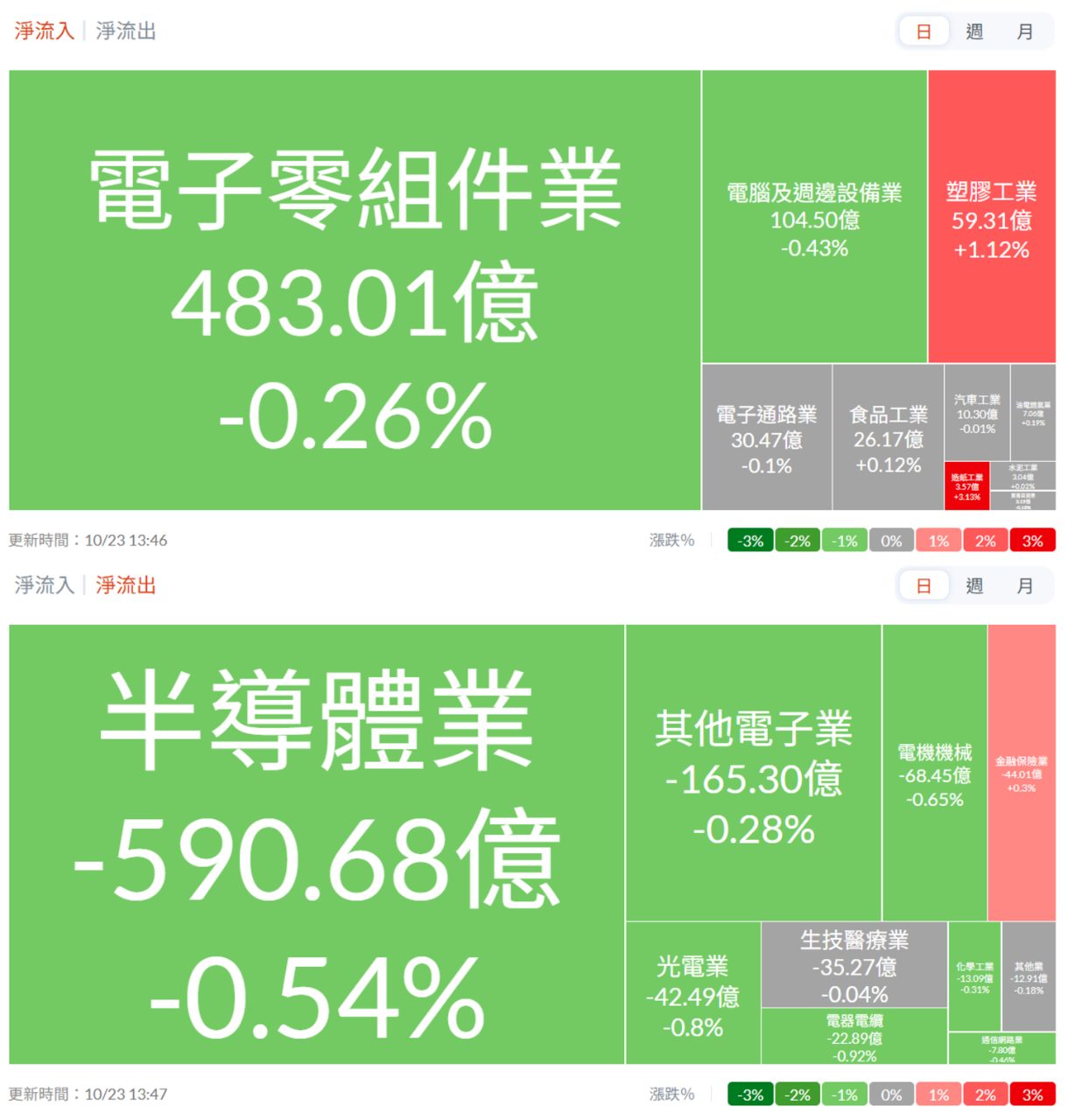
Task: Select the 週 time period on top chart
Action: [x=976, y=31]
